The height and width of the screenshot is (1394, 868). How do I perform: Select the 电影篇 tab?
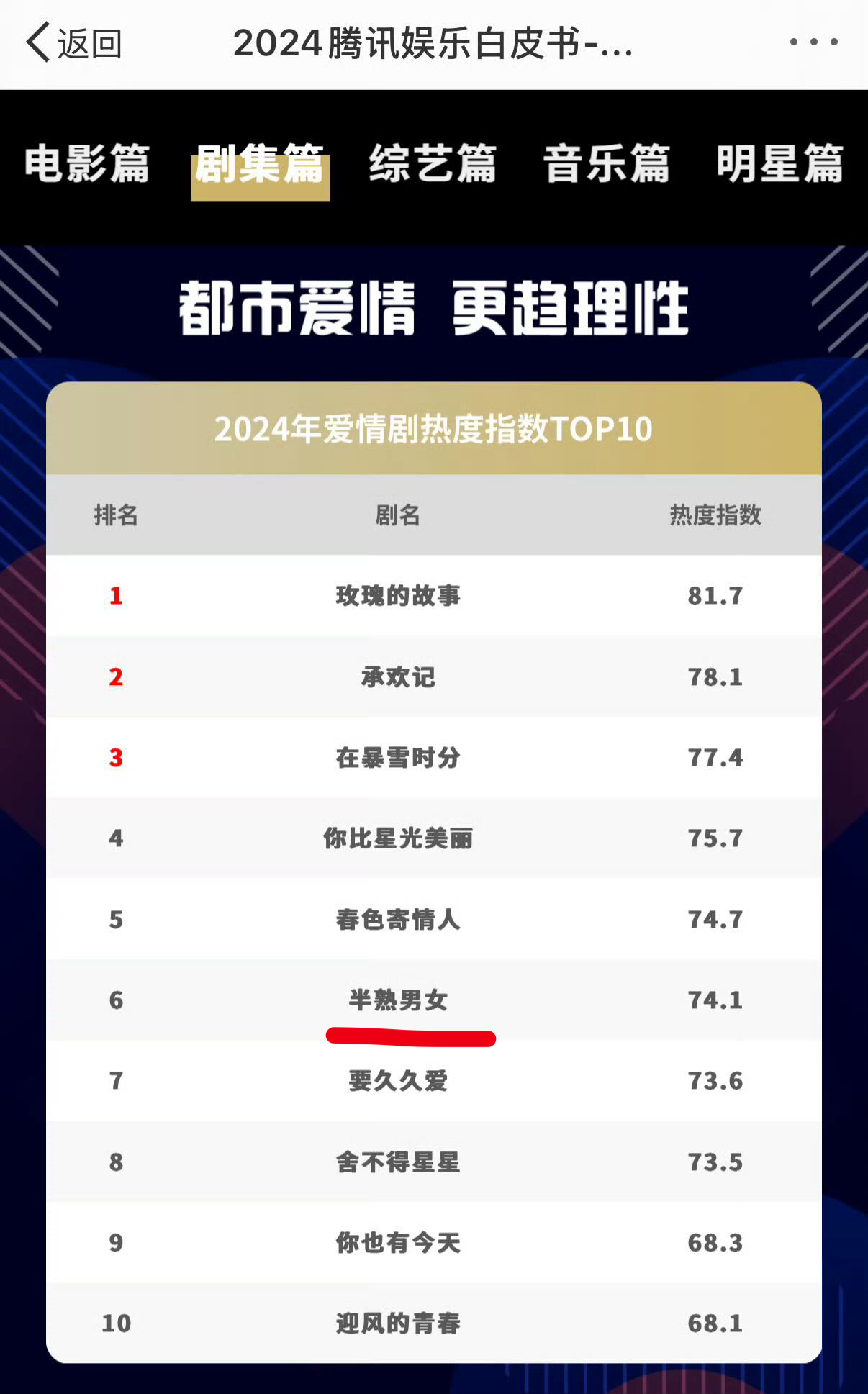coord(86,166)
